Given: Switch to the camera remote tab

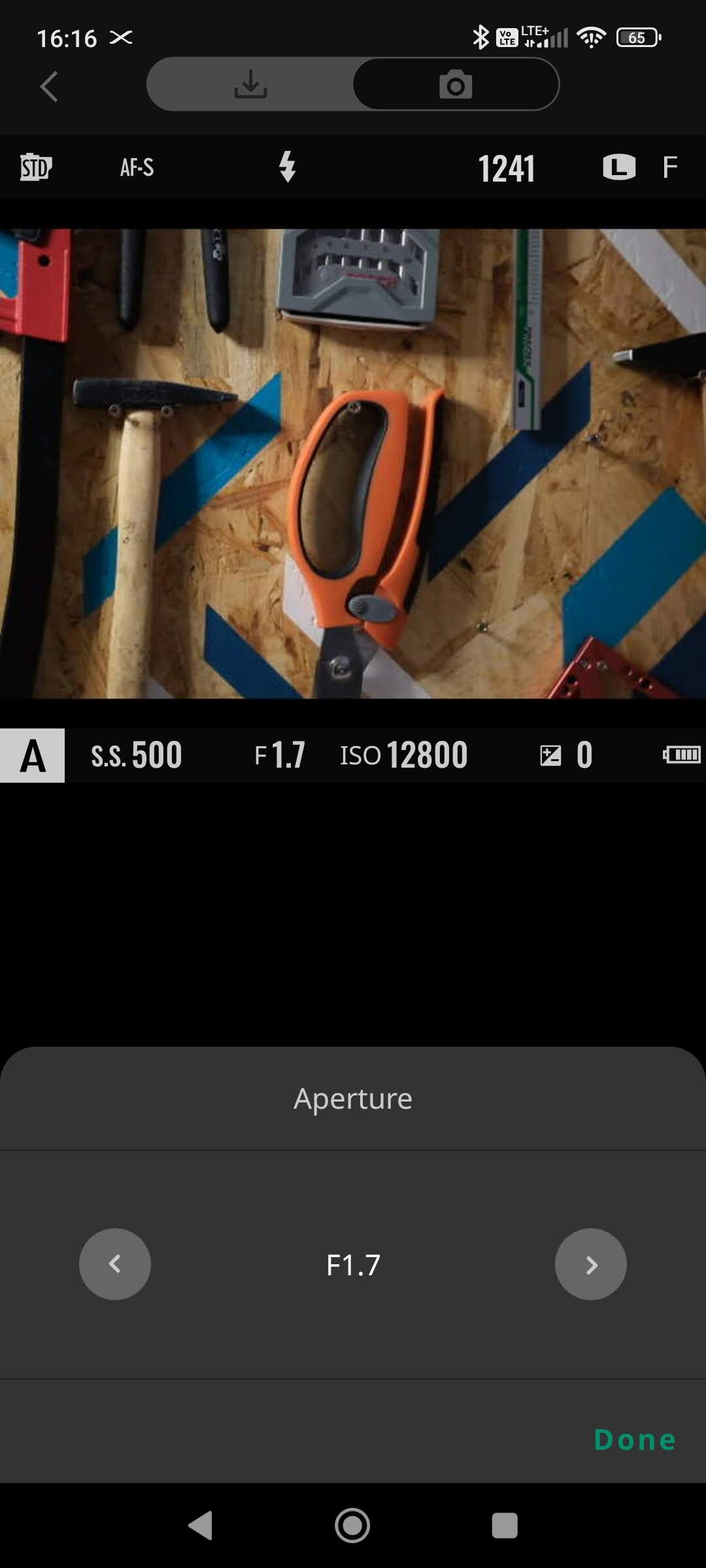Looking at the screenshot, I should [x=456, y=85].
